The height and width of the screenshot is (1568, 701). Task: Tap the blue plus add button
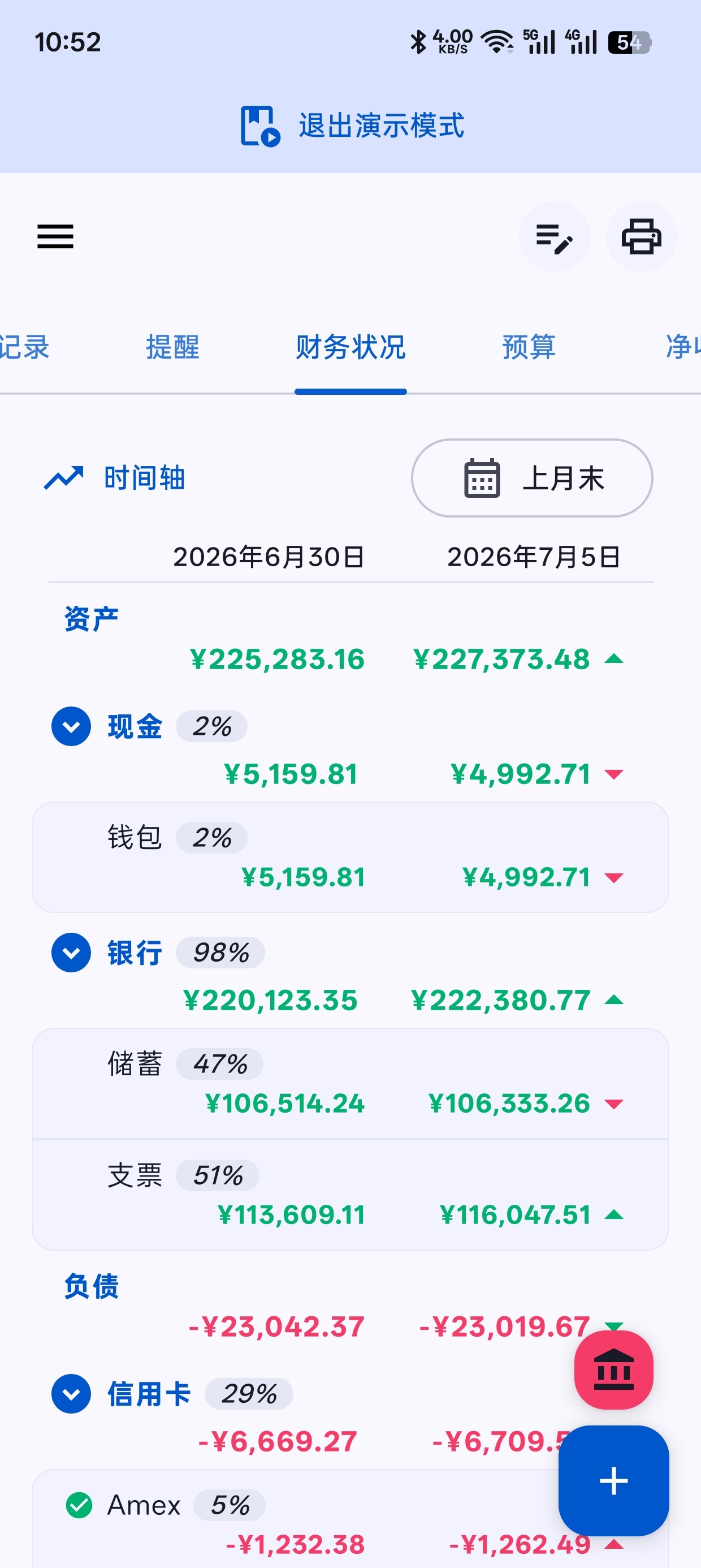613,1480
